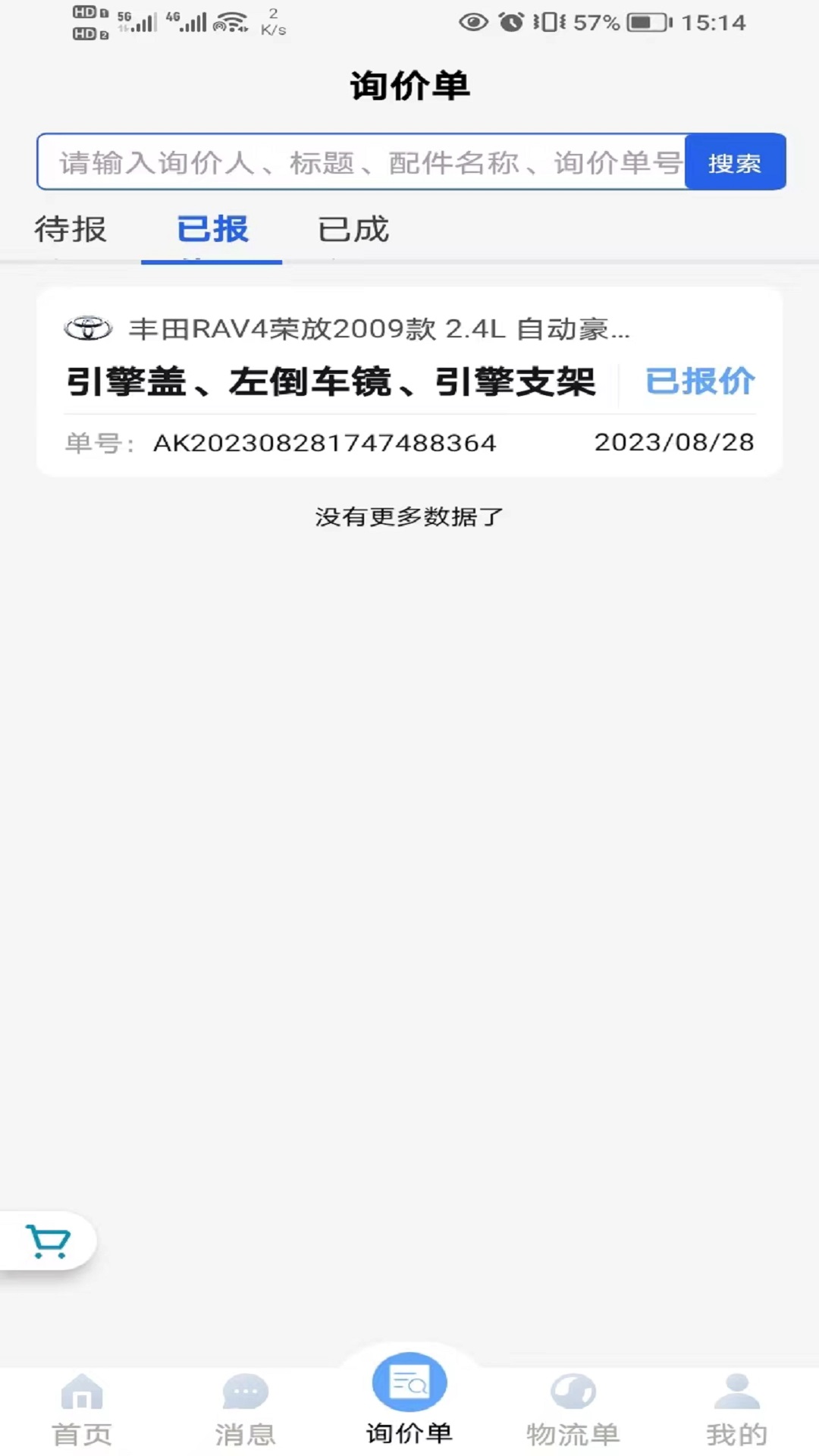This screenshot has height=1456, width=819.
Task: Open the 我的 profile tab
Action: pos(737,1409)
